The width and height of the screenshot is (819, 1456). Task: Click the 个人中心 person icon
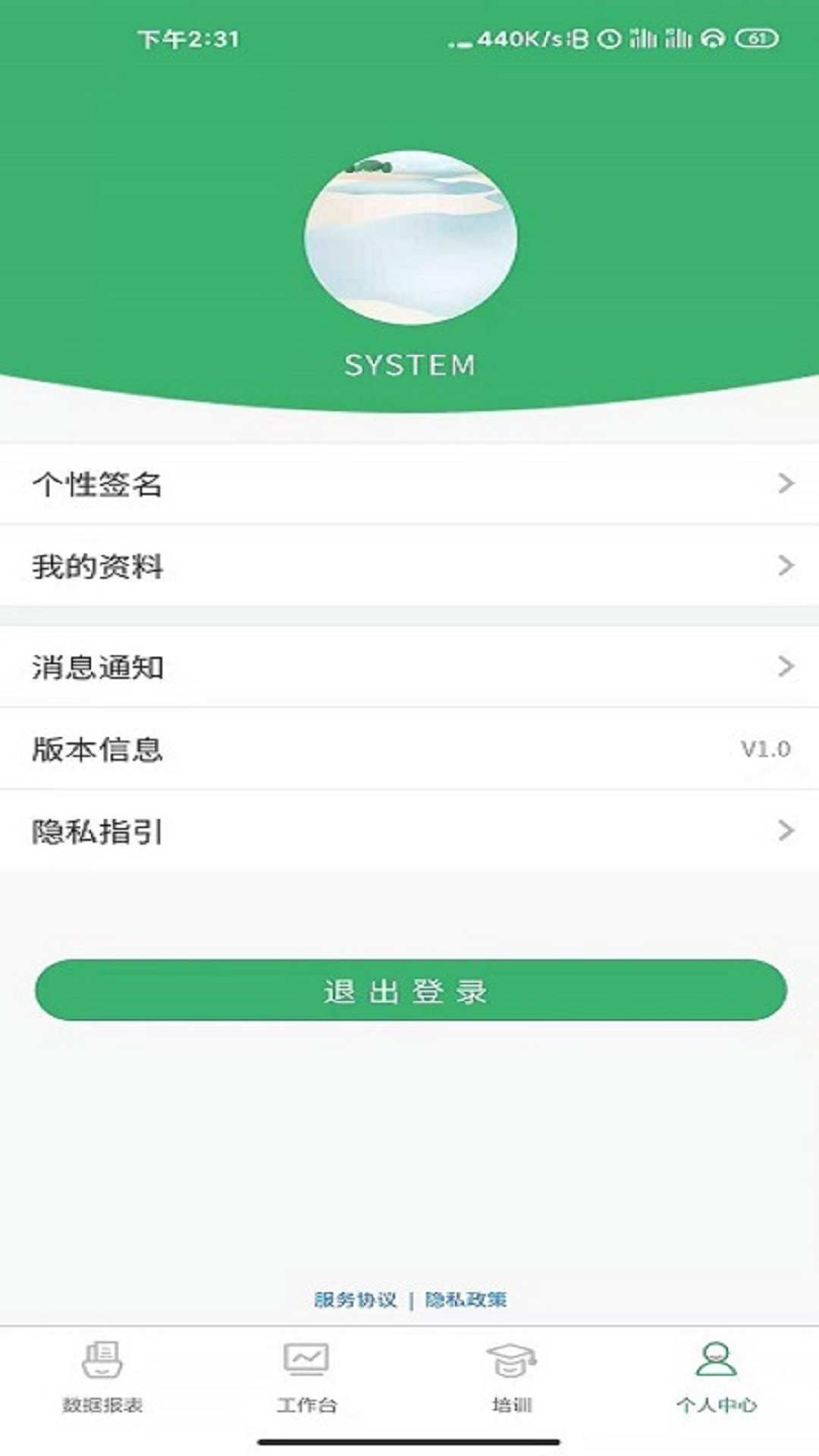click(x=716, y=1361)
